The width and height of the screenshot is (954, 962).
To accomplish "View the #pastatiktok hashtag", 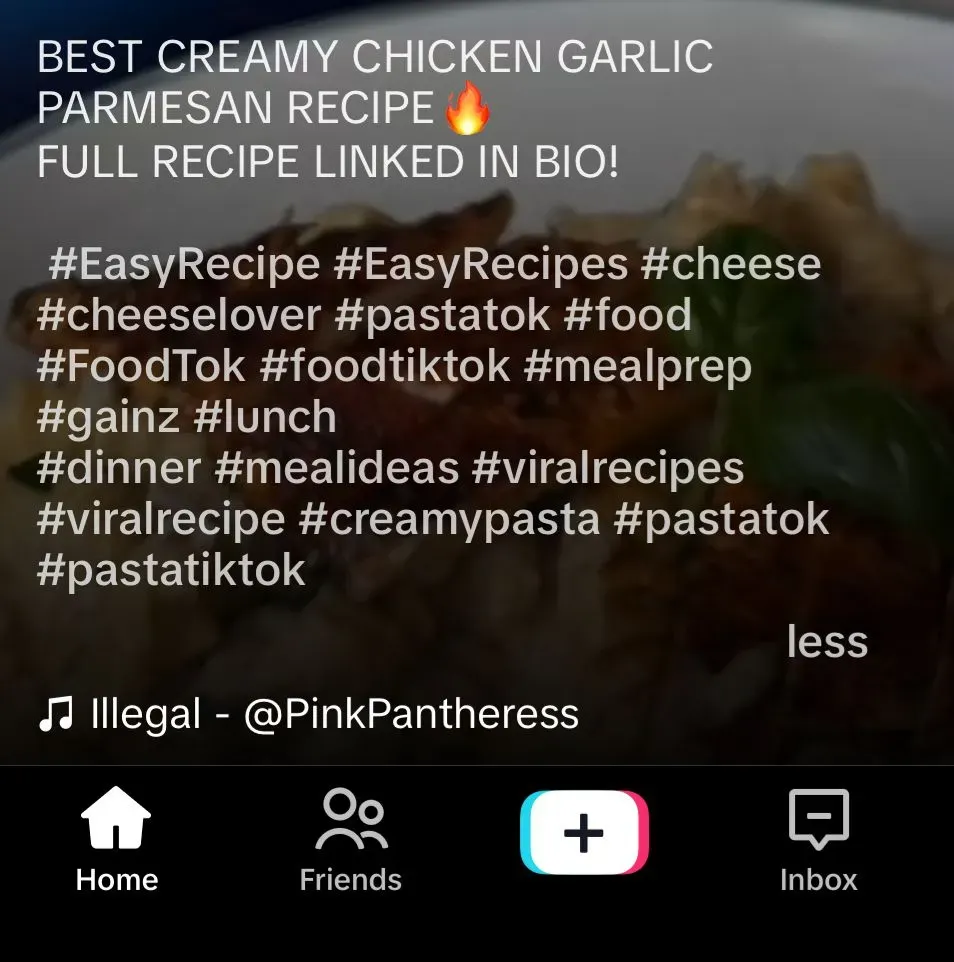I will pyautogui.click(x=171, y=570).
